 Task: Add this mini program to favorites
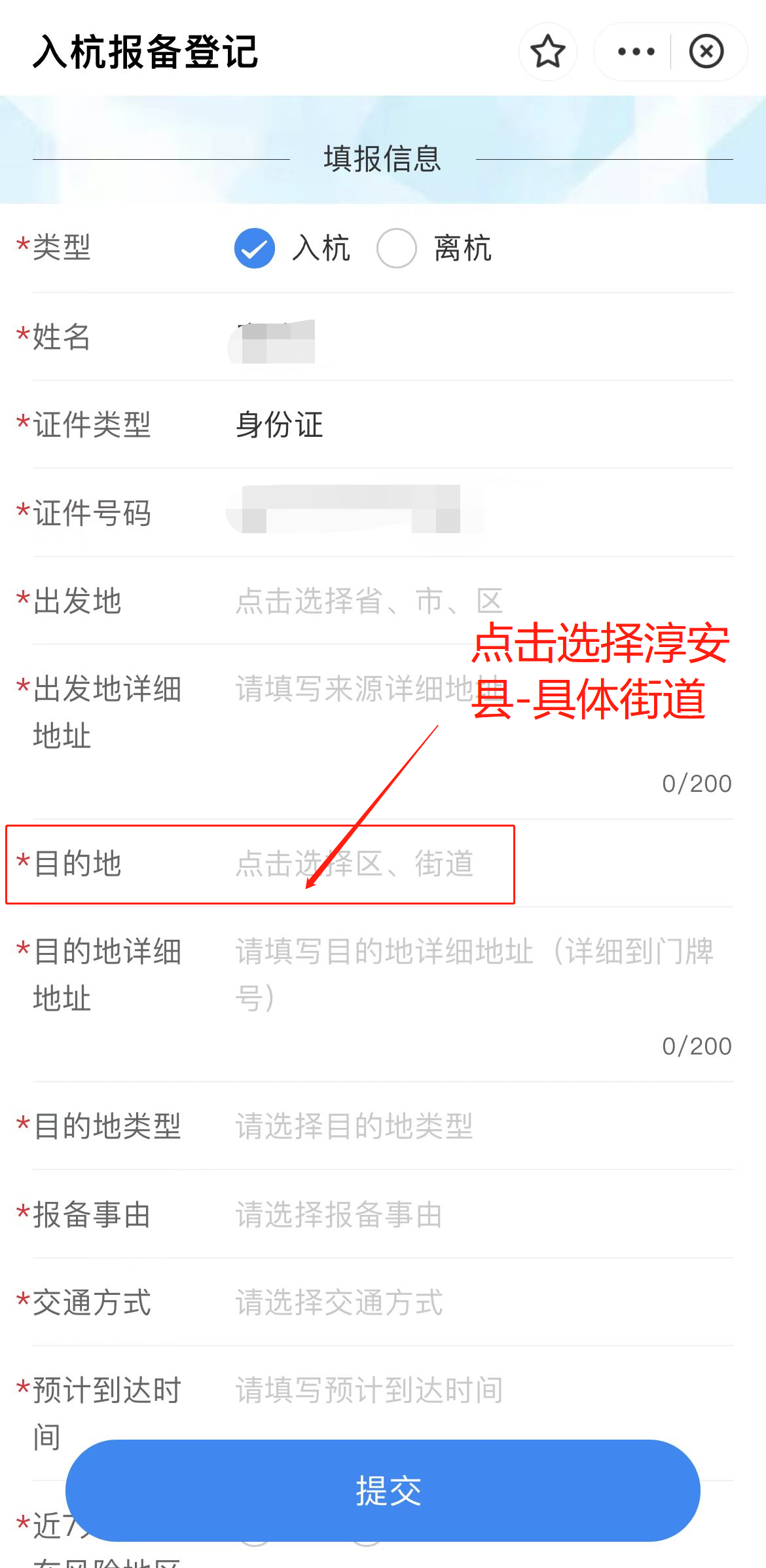coord(547,52)
